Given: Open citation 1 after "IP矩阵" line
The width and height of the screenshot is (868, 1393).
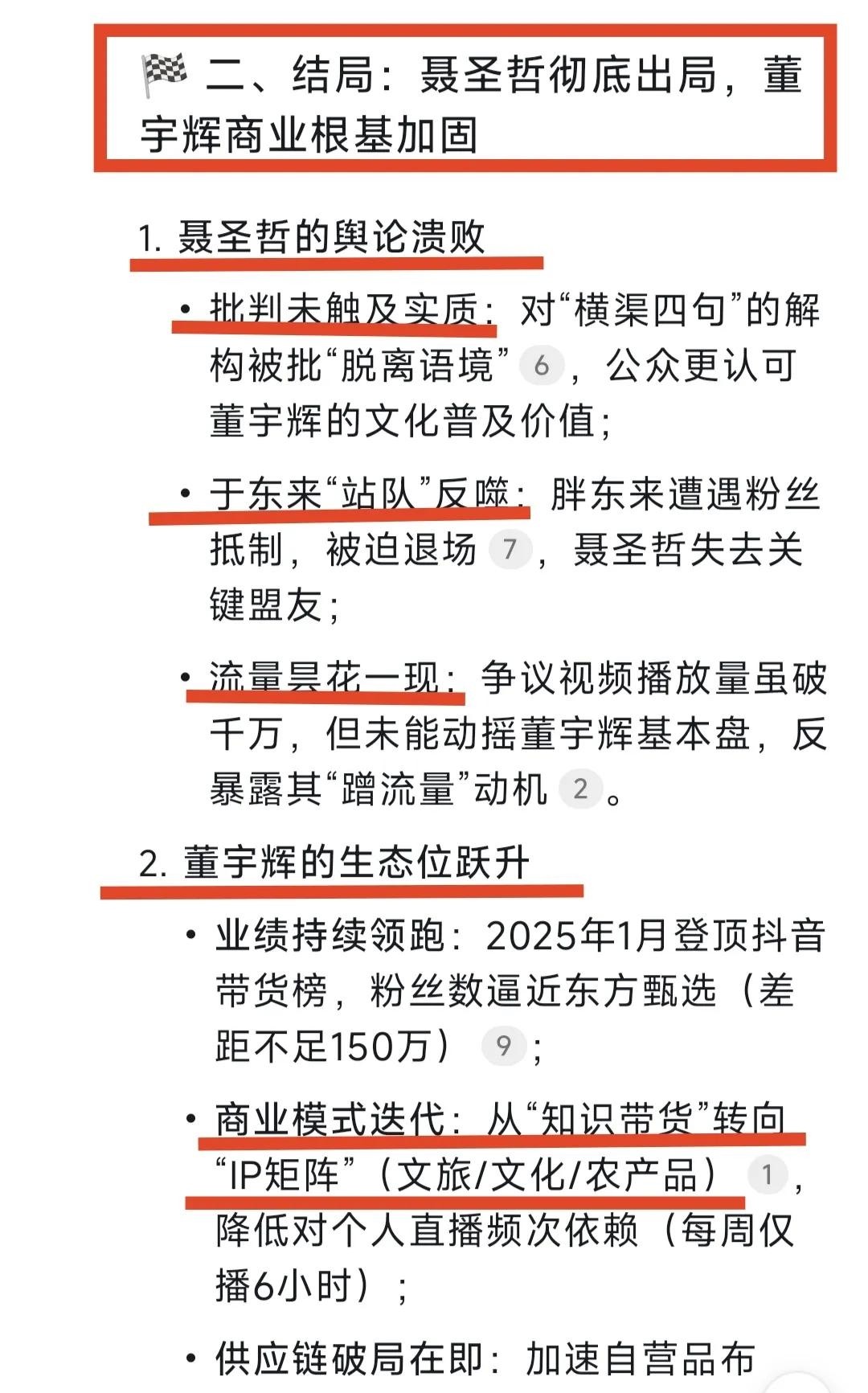Looking at the screenshot, I should (768, 1174).
